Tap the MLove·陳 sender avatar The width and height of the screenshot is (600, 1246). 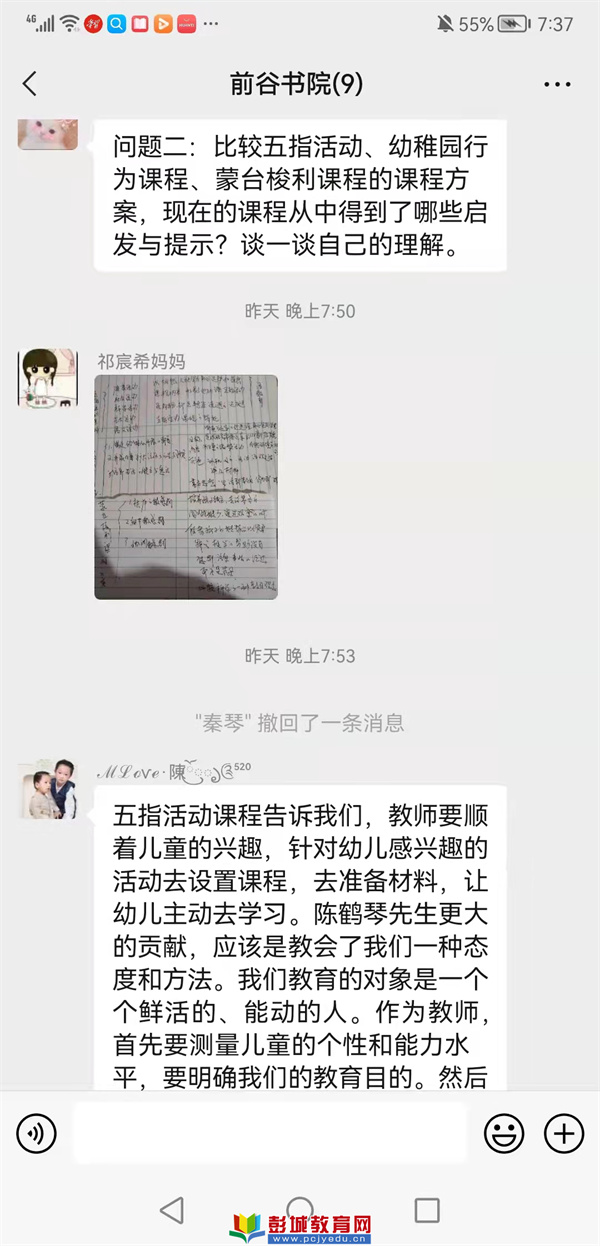(x=47, y=788)
